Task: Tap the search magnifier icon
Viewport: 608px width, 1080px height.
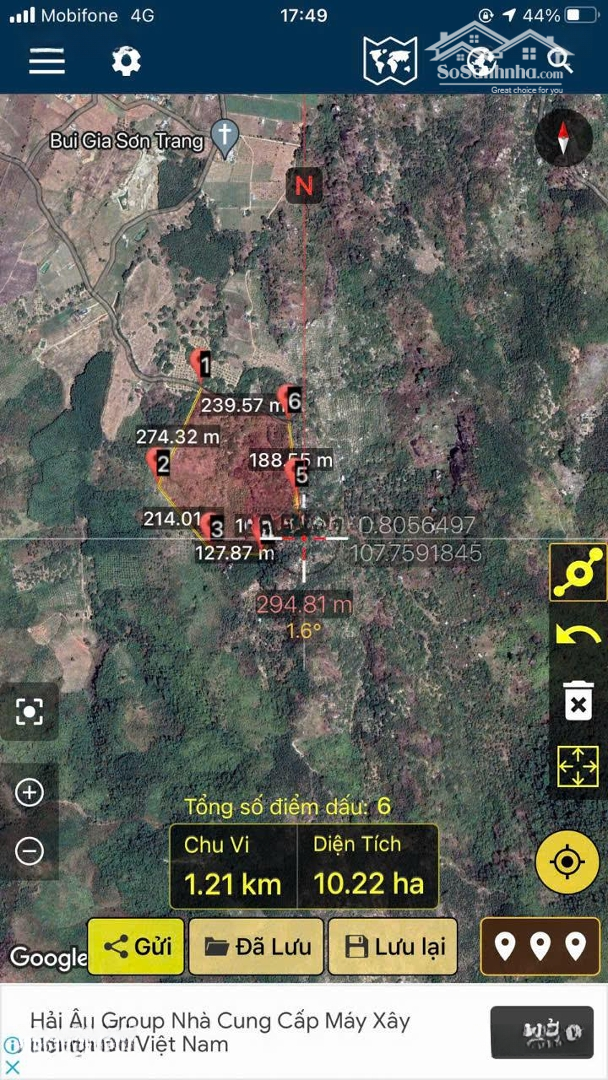Action: (558, 61)
